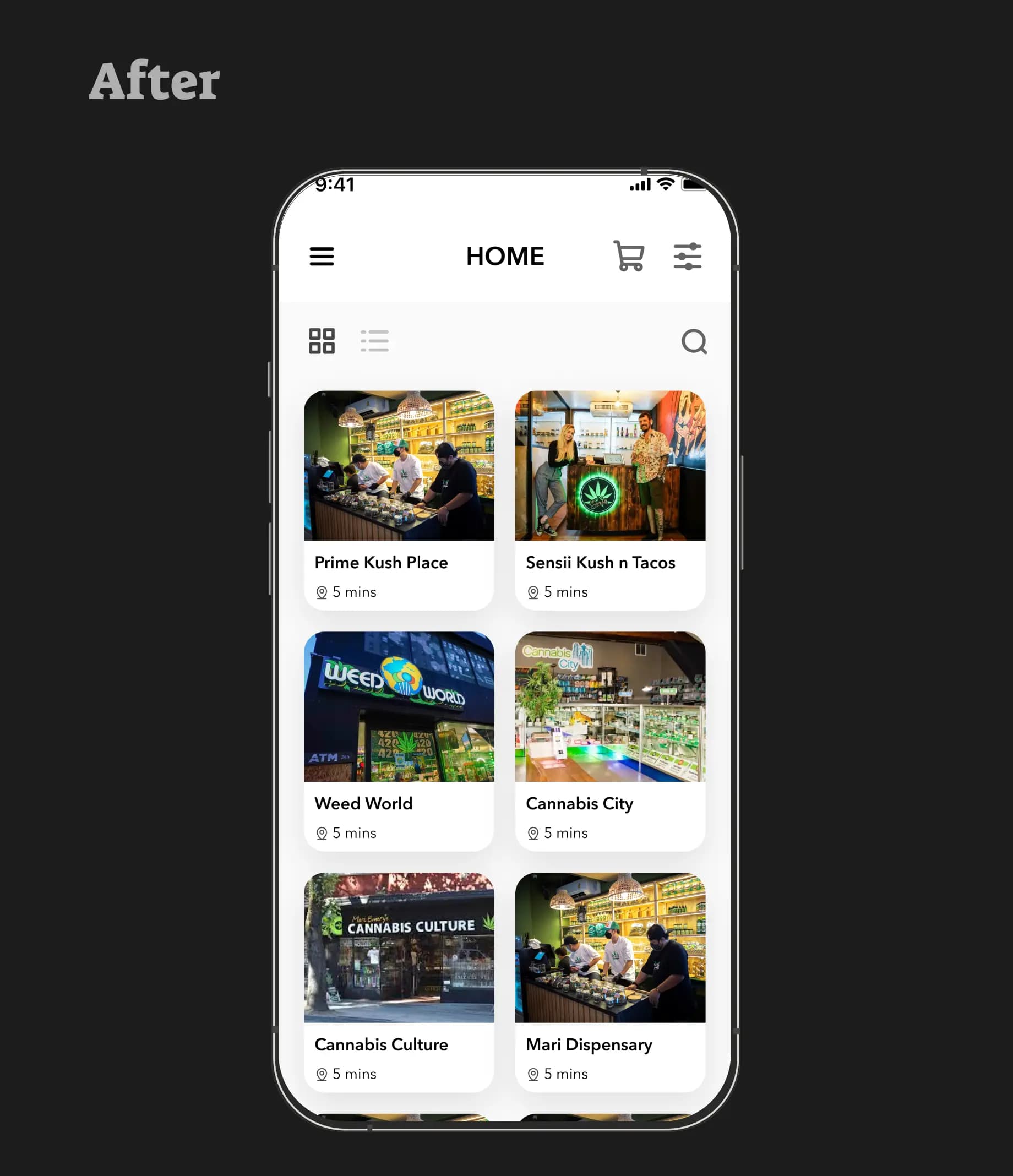The height and width of the screenshot is (1176, 1013).
Task: Open the shopping cart
Action: [x=628, y=256]
